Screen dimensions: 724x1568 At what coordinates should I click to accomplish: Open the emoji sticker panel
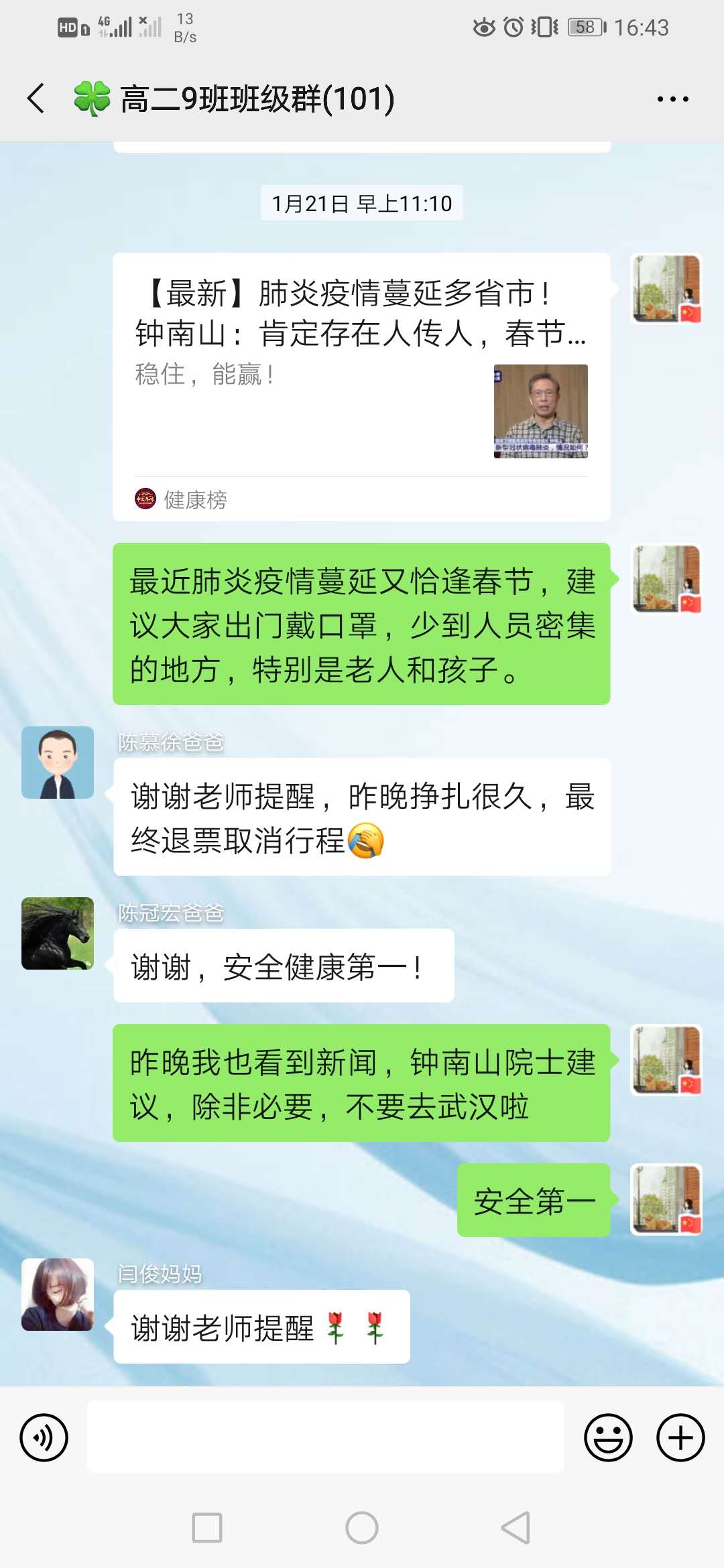tap(608, 1437)
